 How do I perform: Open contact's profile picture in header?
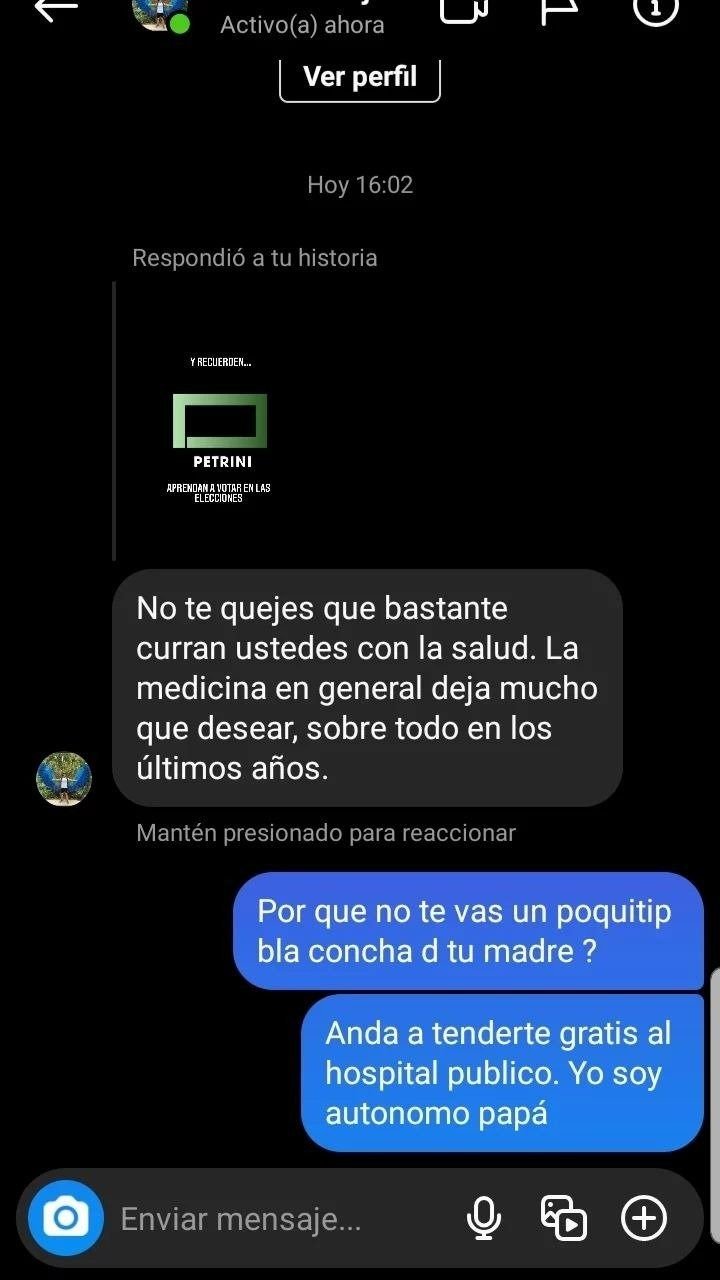[x=162, y=12]
